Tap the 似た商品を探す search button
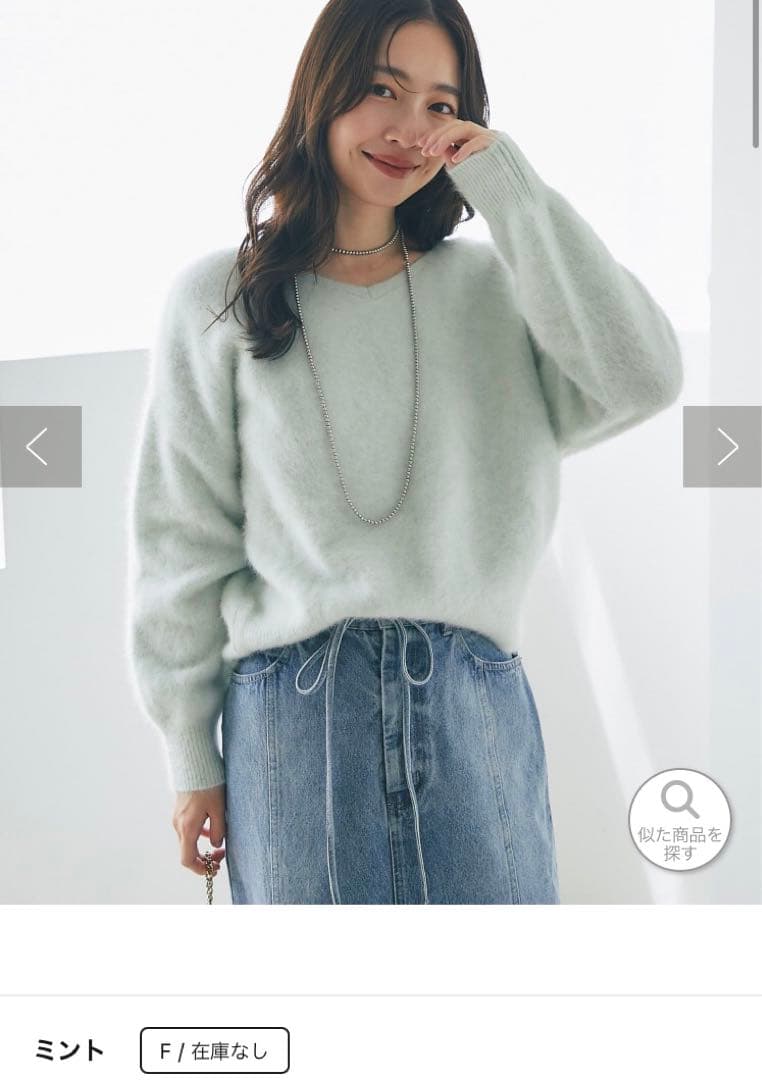762x1080 pixels. coord(680,819)
